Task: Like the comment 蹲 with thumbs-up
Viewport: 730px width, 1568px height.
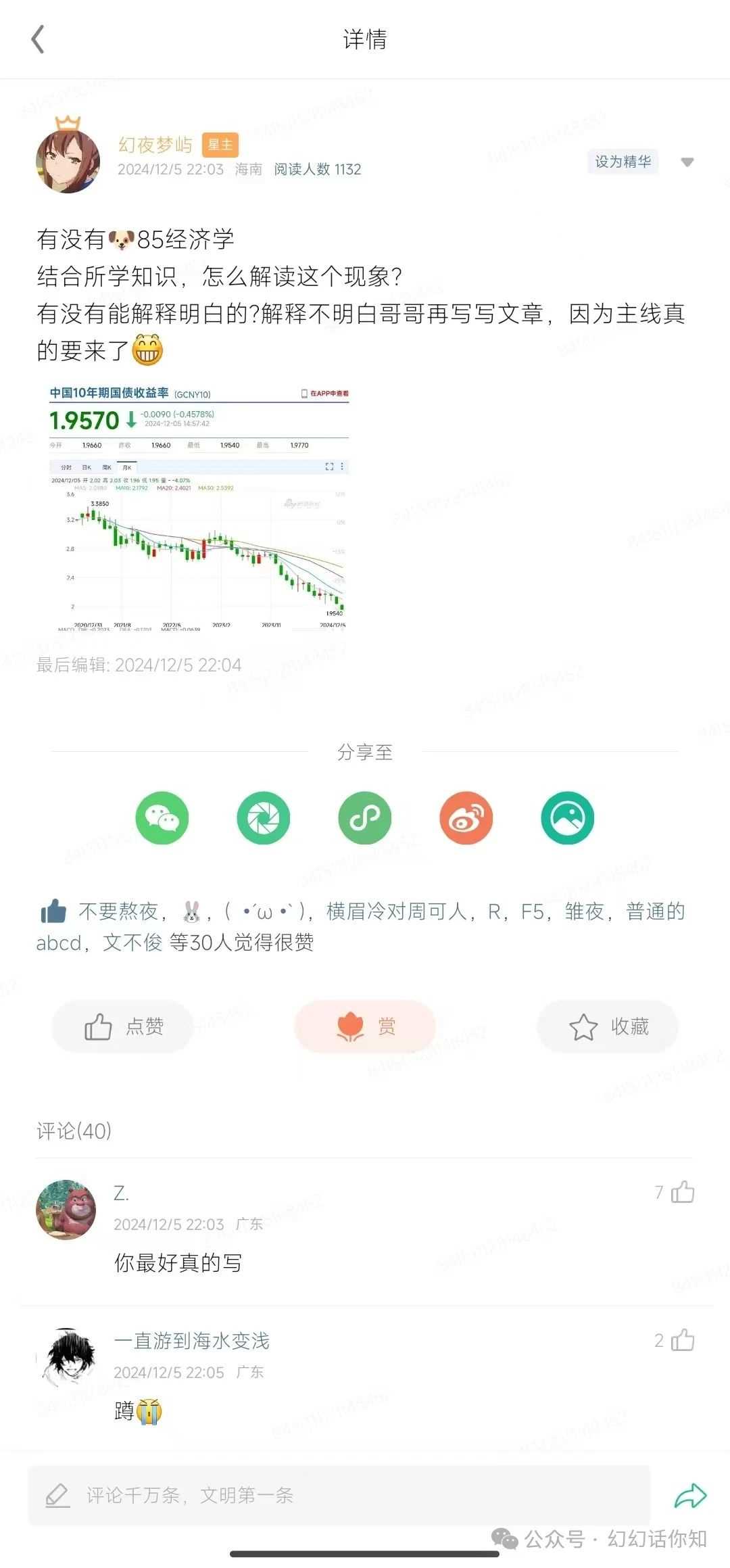Action: coord(684,1341)
